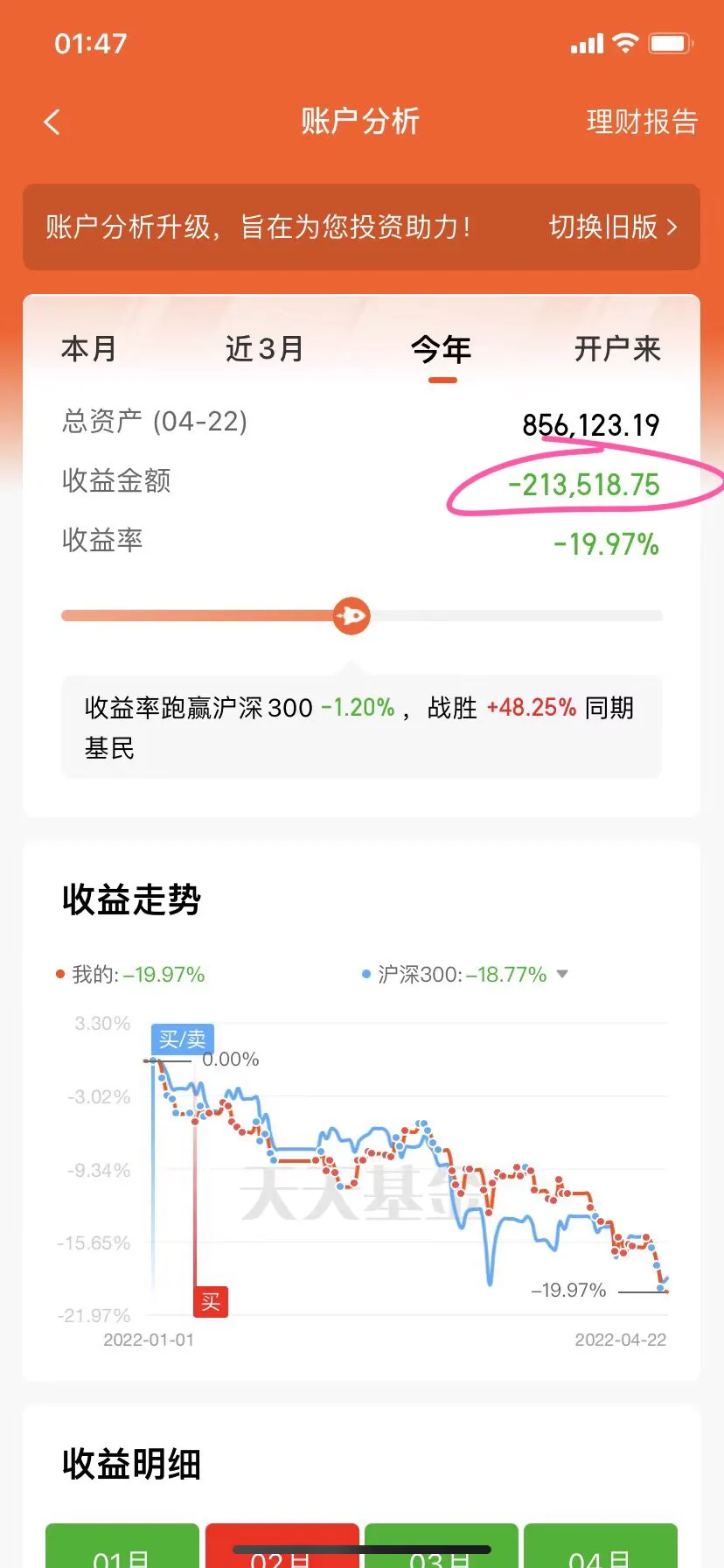Tap 切换旧版 to switch versions
This screenshot has height=1568, width=724.
(x=614, y=227)
